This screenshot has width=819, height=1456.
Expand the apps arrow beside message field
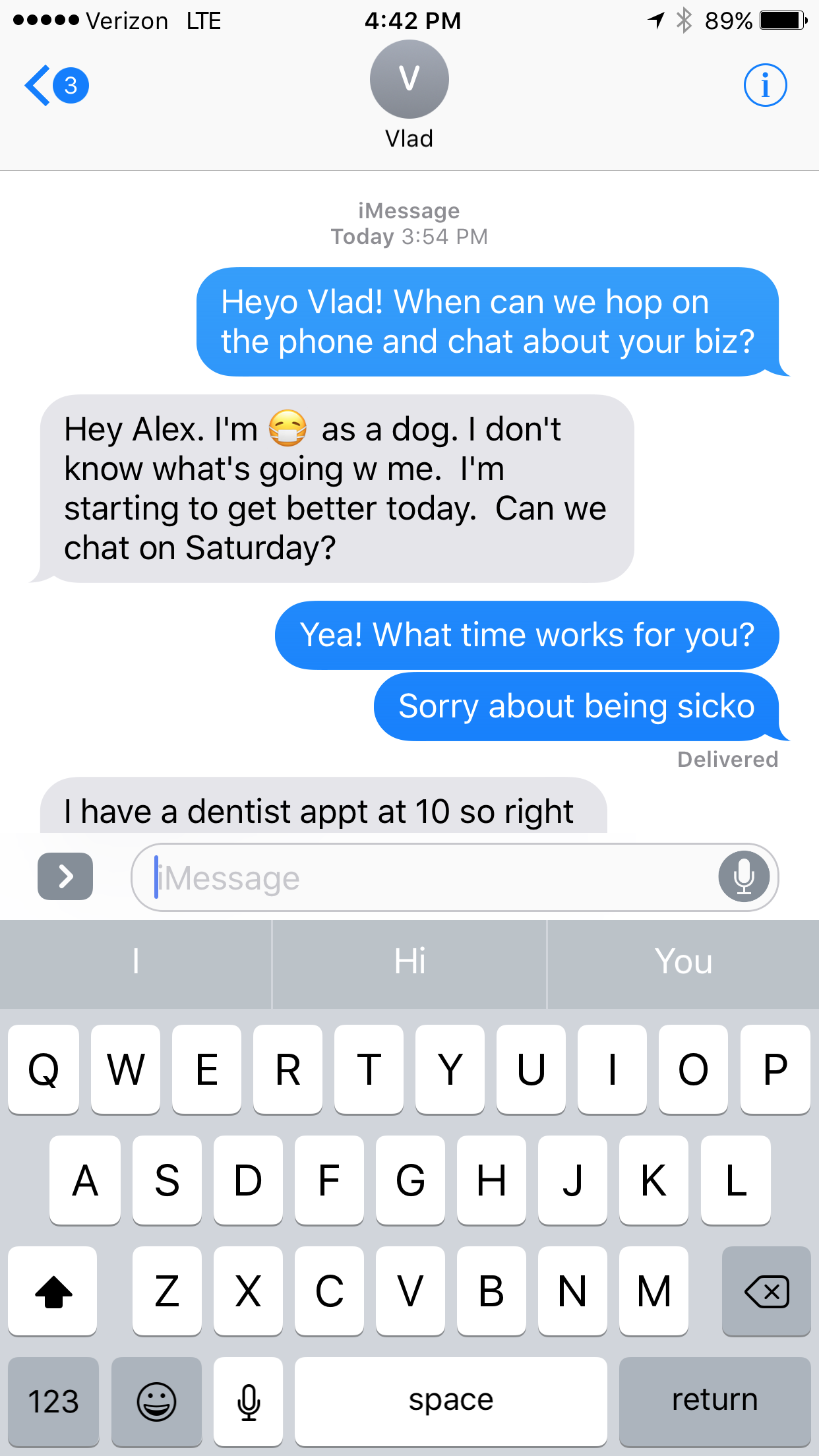(65, 876)
